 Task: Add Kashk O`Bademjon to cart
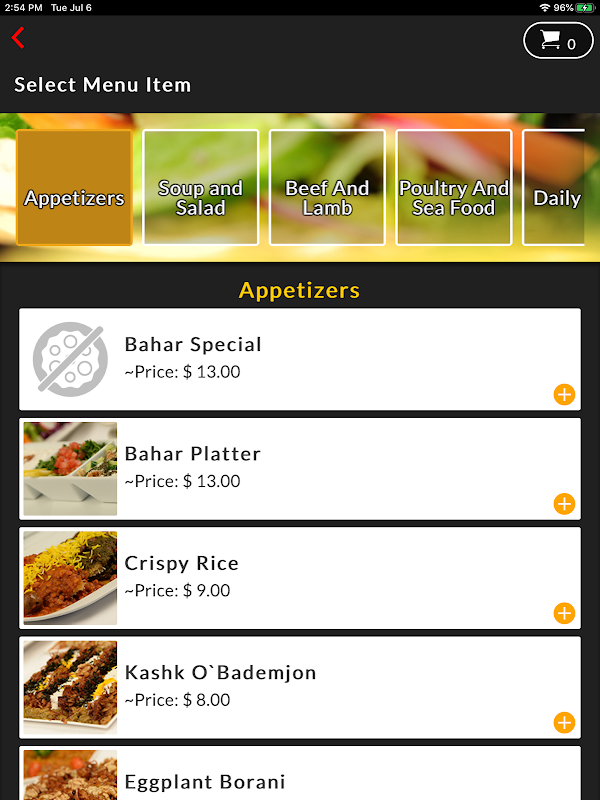coord(564,722)
